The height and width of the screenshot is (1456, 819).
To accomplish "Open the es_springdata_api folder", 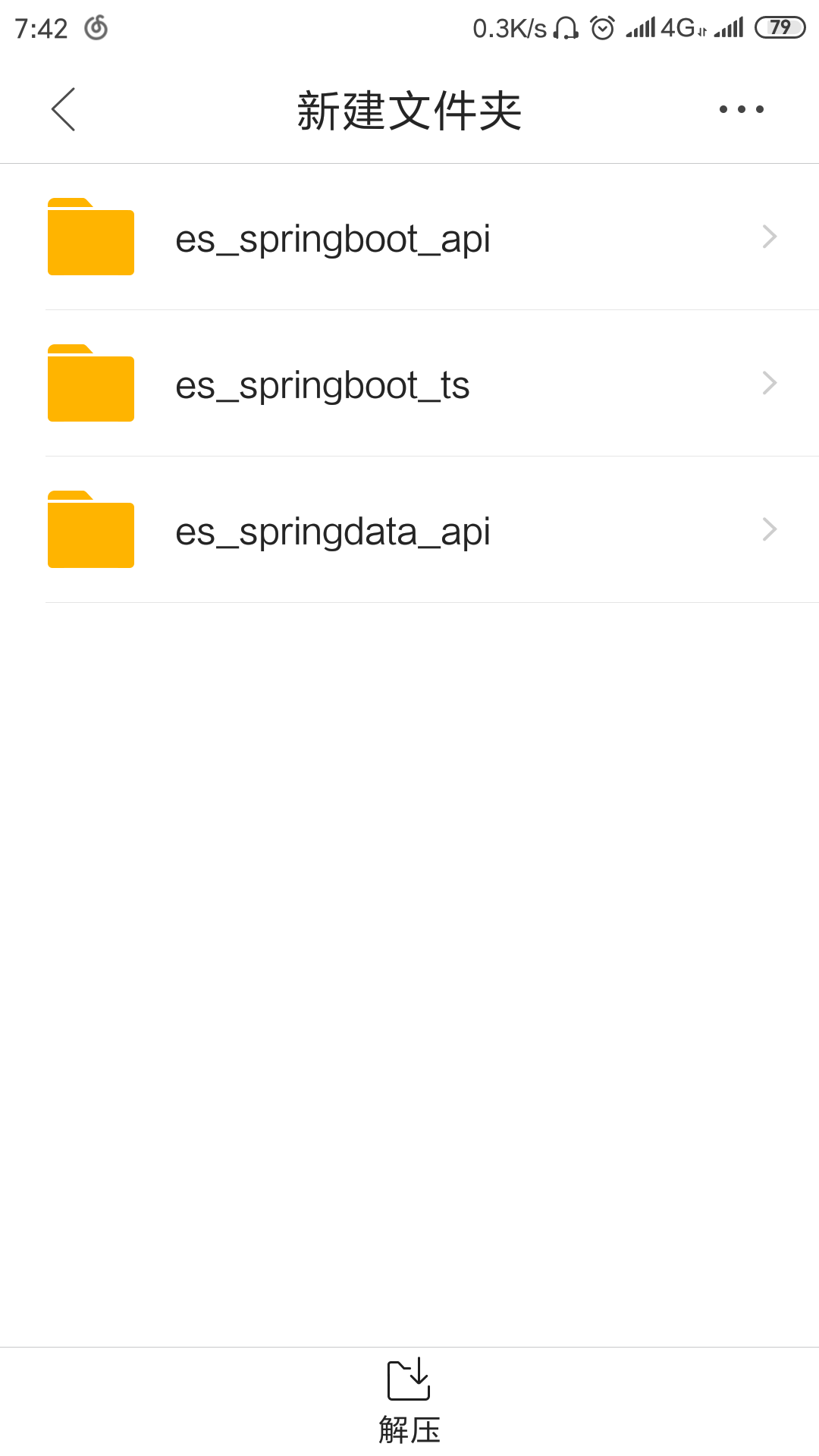I will point(409,530).
